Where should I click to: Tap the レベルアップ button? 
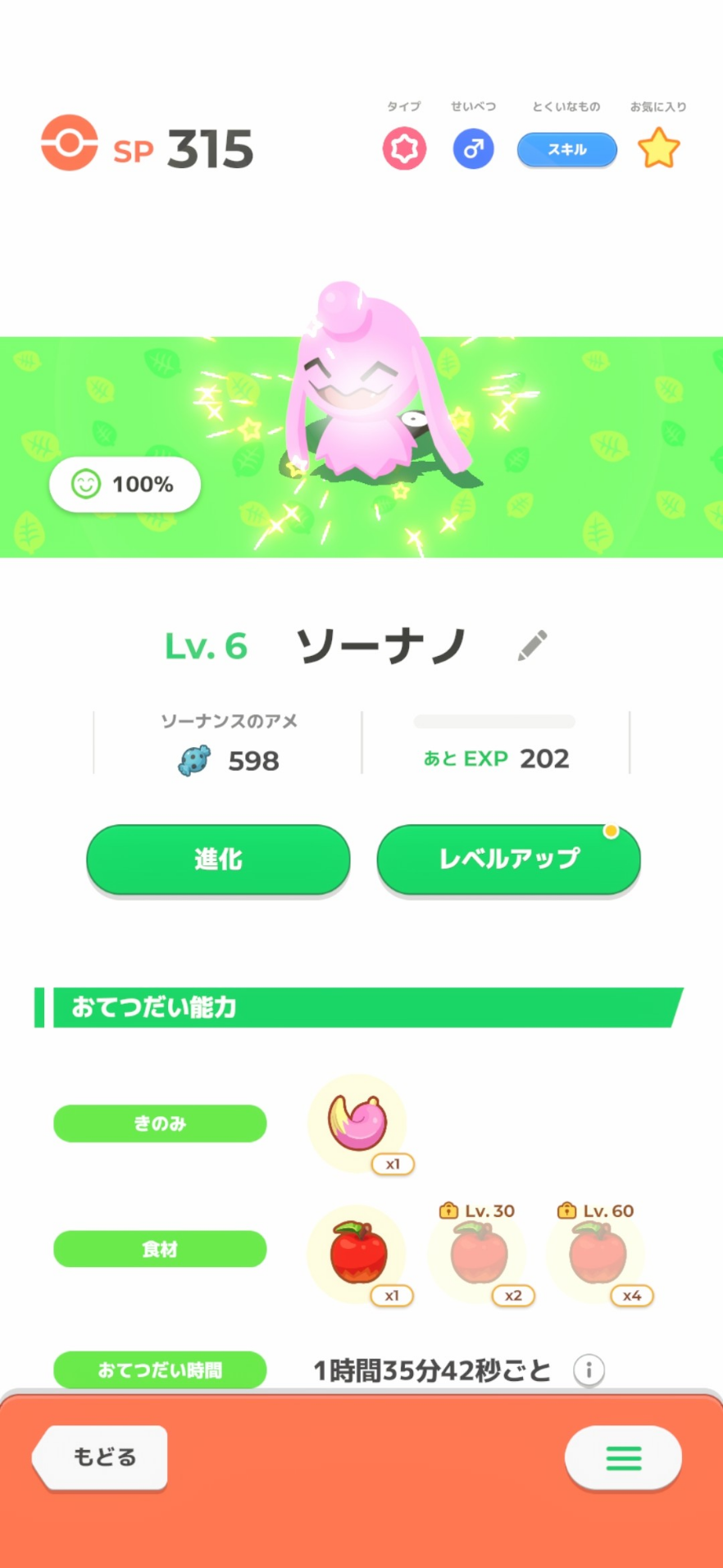[508, 859]
